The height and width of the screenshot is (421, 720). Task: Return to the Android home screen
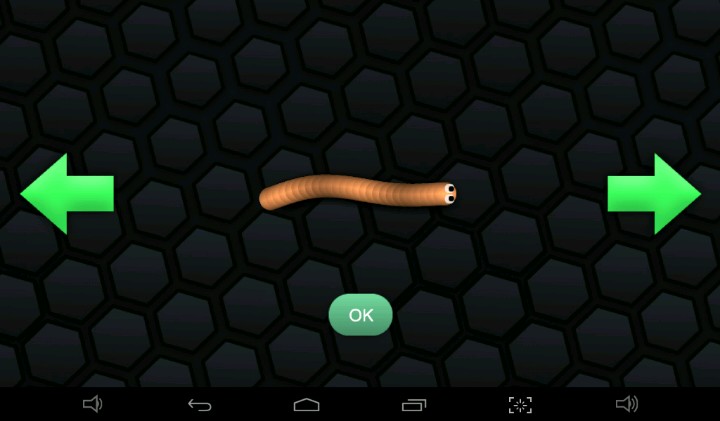(x=307, y=404)
